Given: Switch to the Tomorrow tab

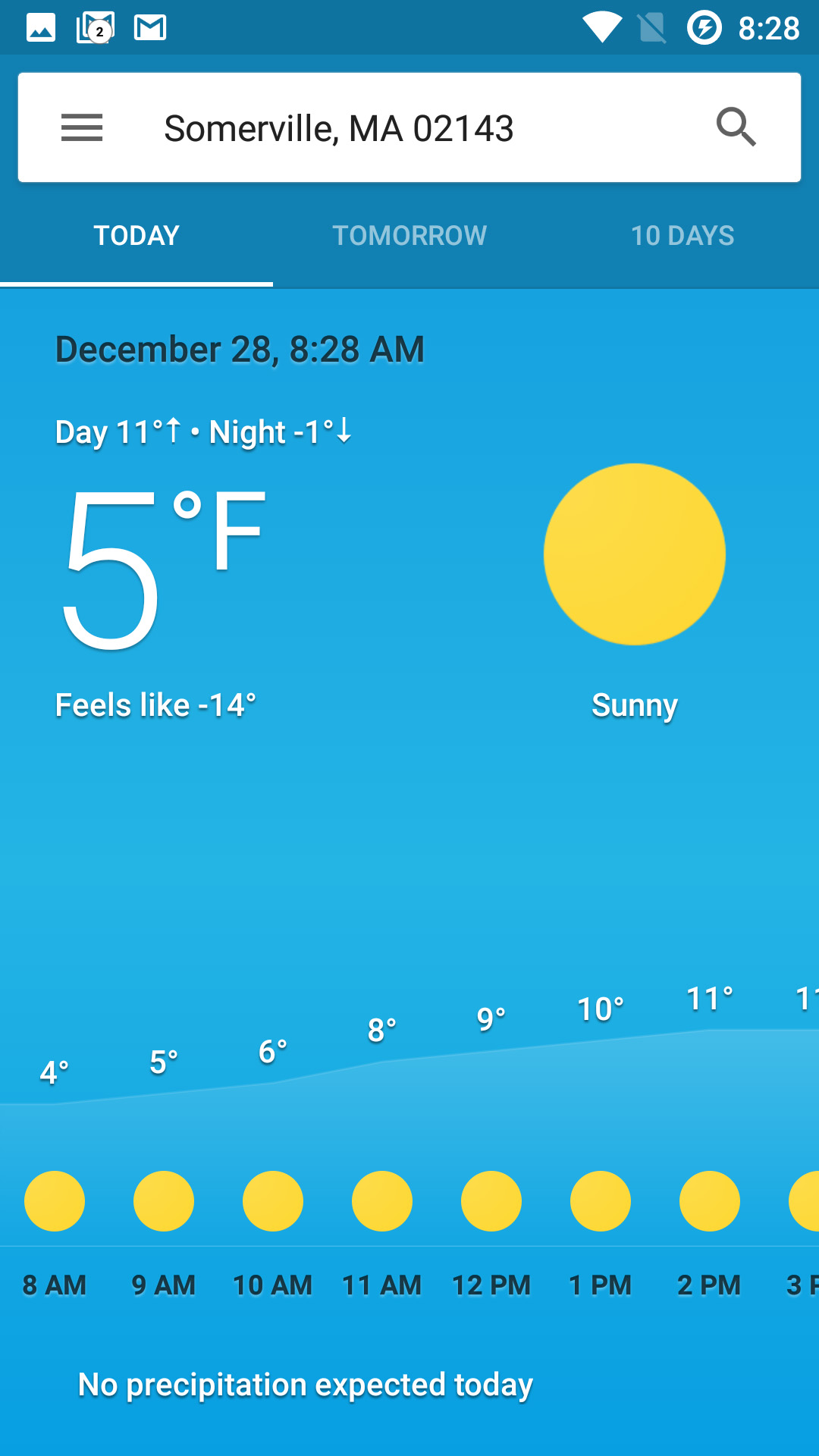Looking at the screenshot, I should [409, 235].
